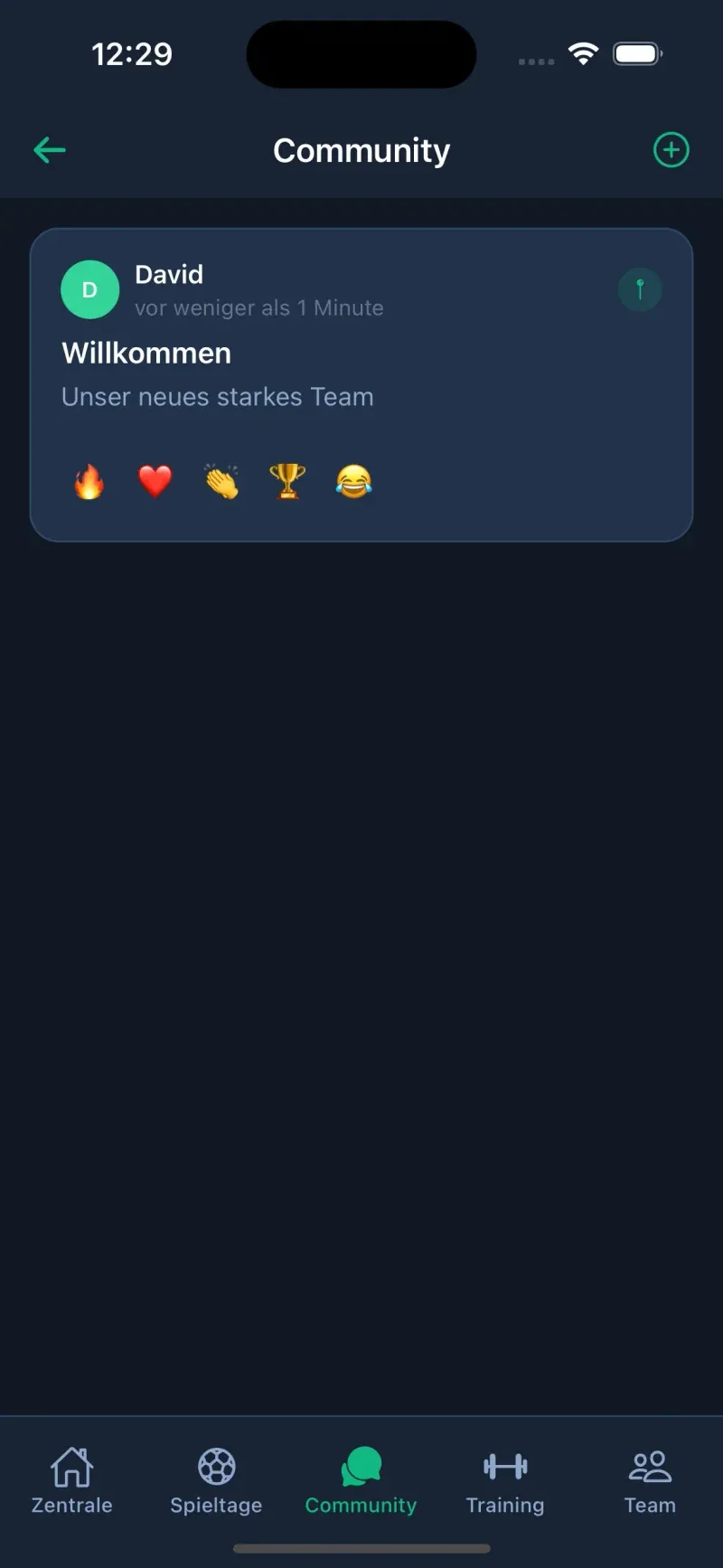Viewport: 723px width, 1568px height.
Task: React with the trophy emoji
Action: pos(287,481)
